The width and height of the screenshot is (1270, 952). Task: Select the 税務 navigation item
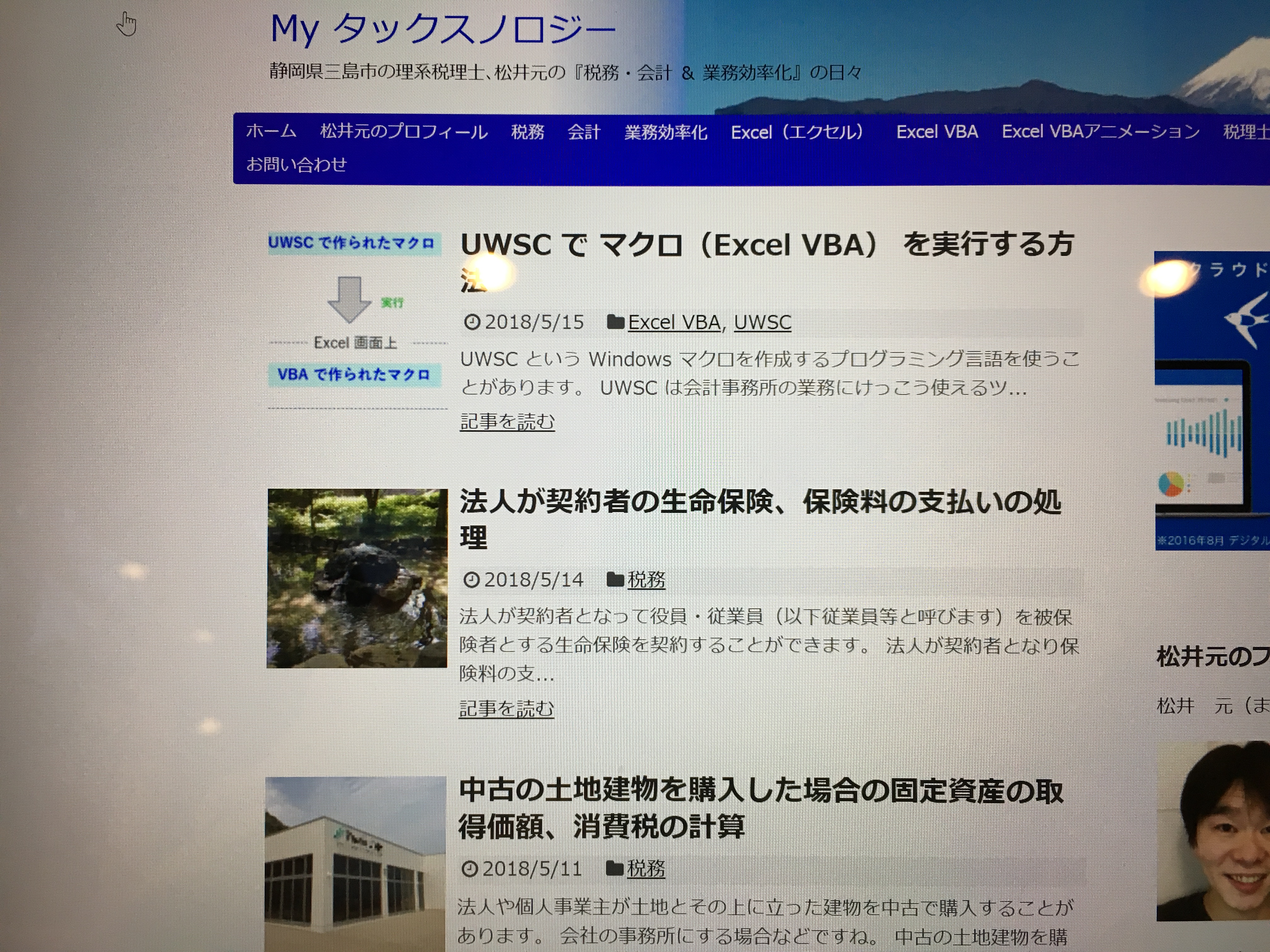[x=527, y=132]
